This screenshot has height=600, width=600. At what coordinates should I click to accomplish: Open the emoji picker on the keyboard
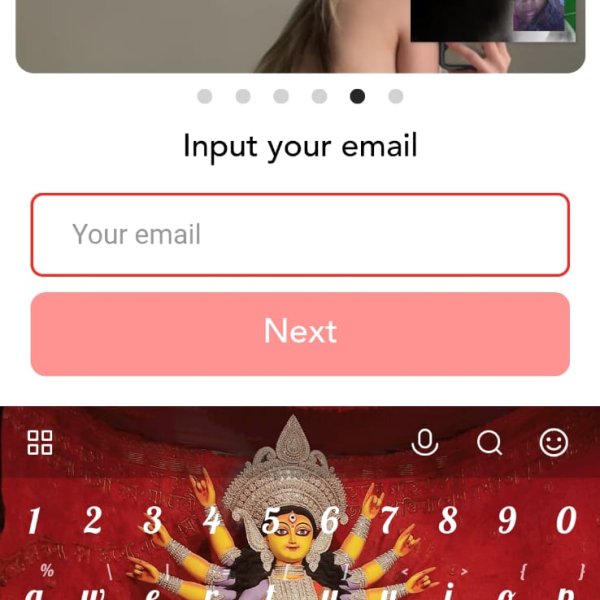(x=553, y=443)
